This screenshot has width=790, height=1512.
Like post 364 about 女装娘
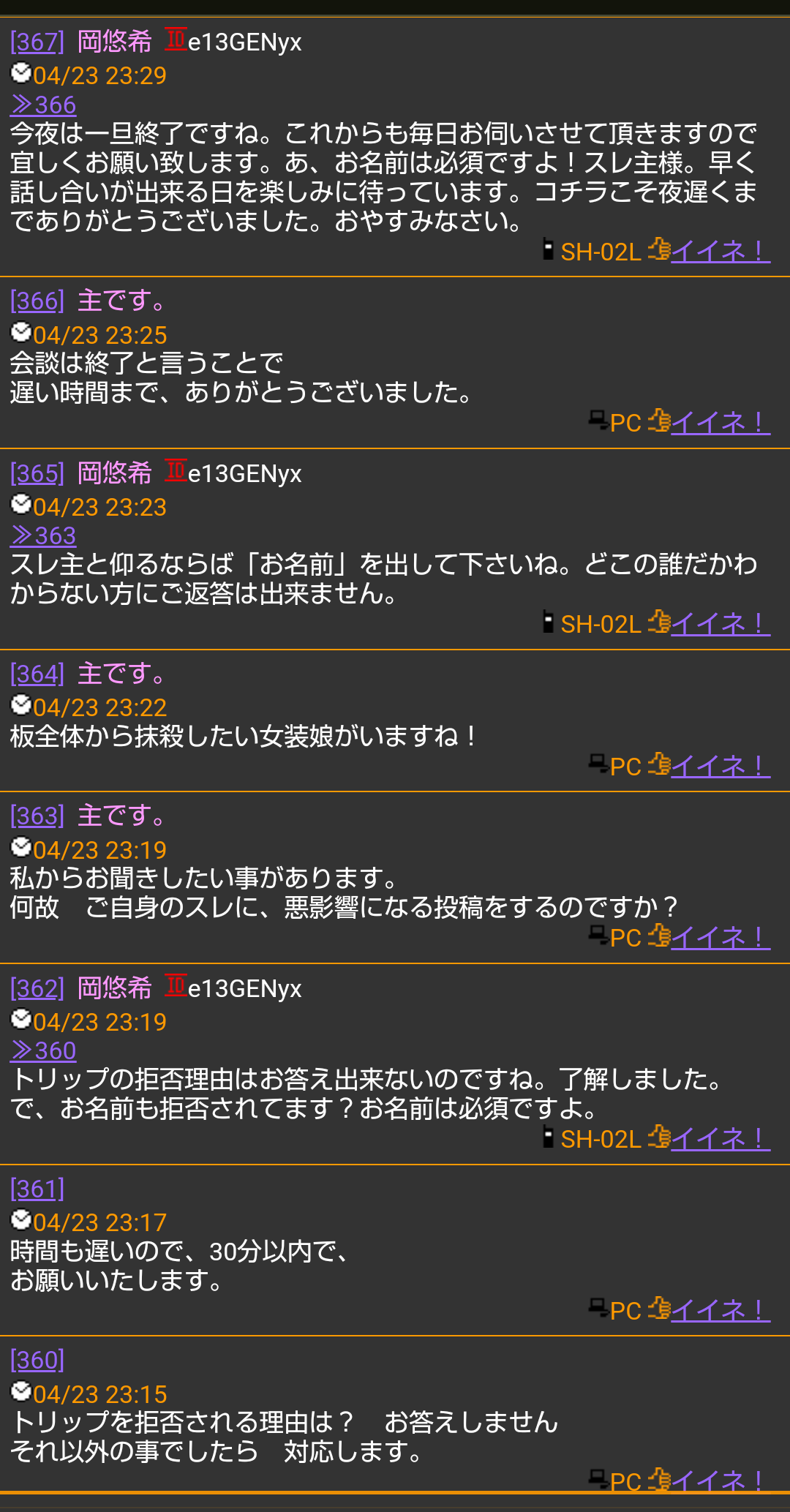click(x=721, y=766)
